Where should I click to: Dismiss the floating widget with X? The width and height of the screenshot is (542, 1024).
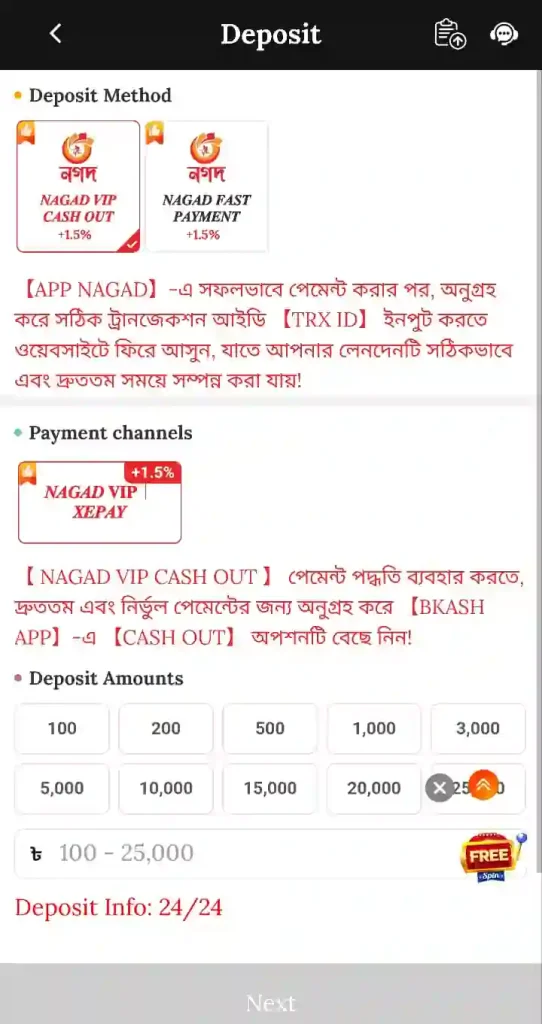click(x=439, y=788)
